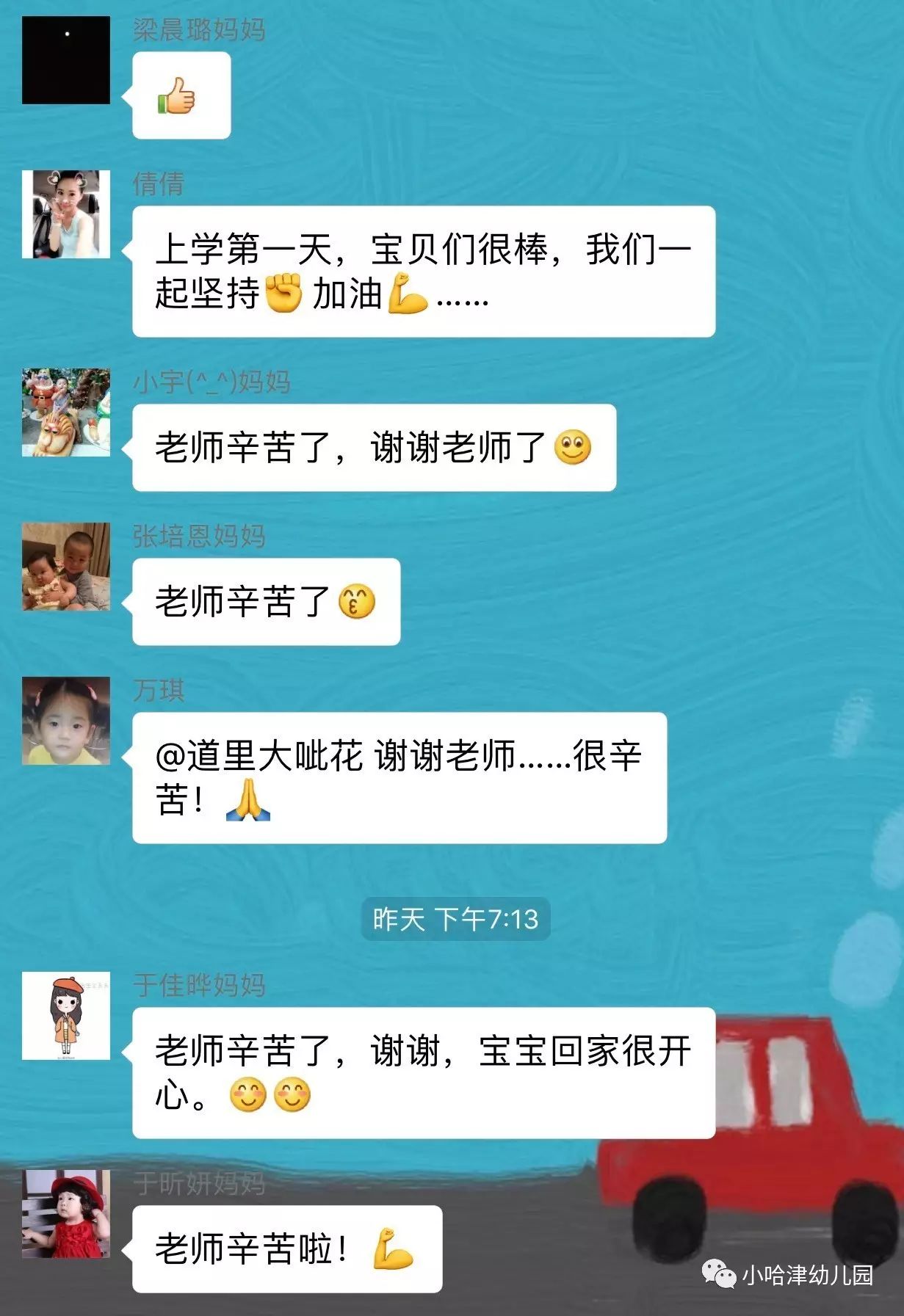View 倩倩's profile picture
Image resolution: width=904 pixels, height=1316 pixels.
66,214
